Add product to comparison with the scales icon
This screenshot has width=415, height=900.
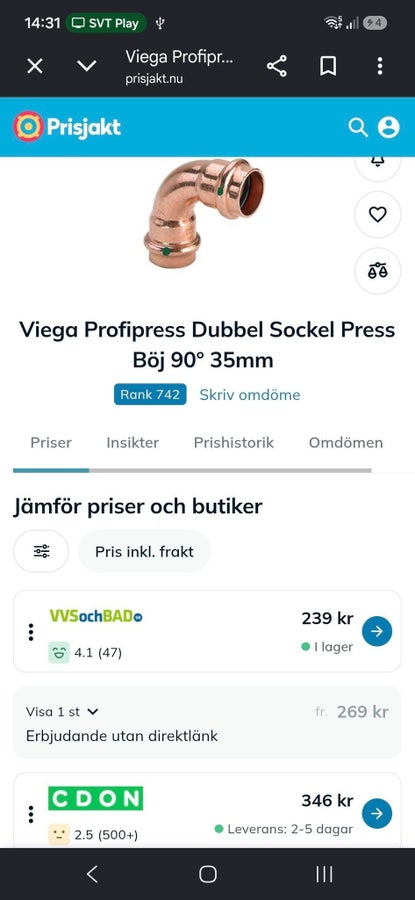(x=377, y=271)
